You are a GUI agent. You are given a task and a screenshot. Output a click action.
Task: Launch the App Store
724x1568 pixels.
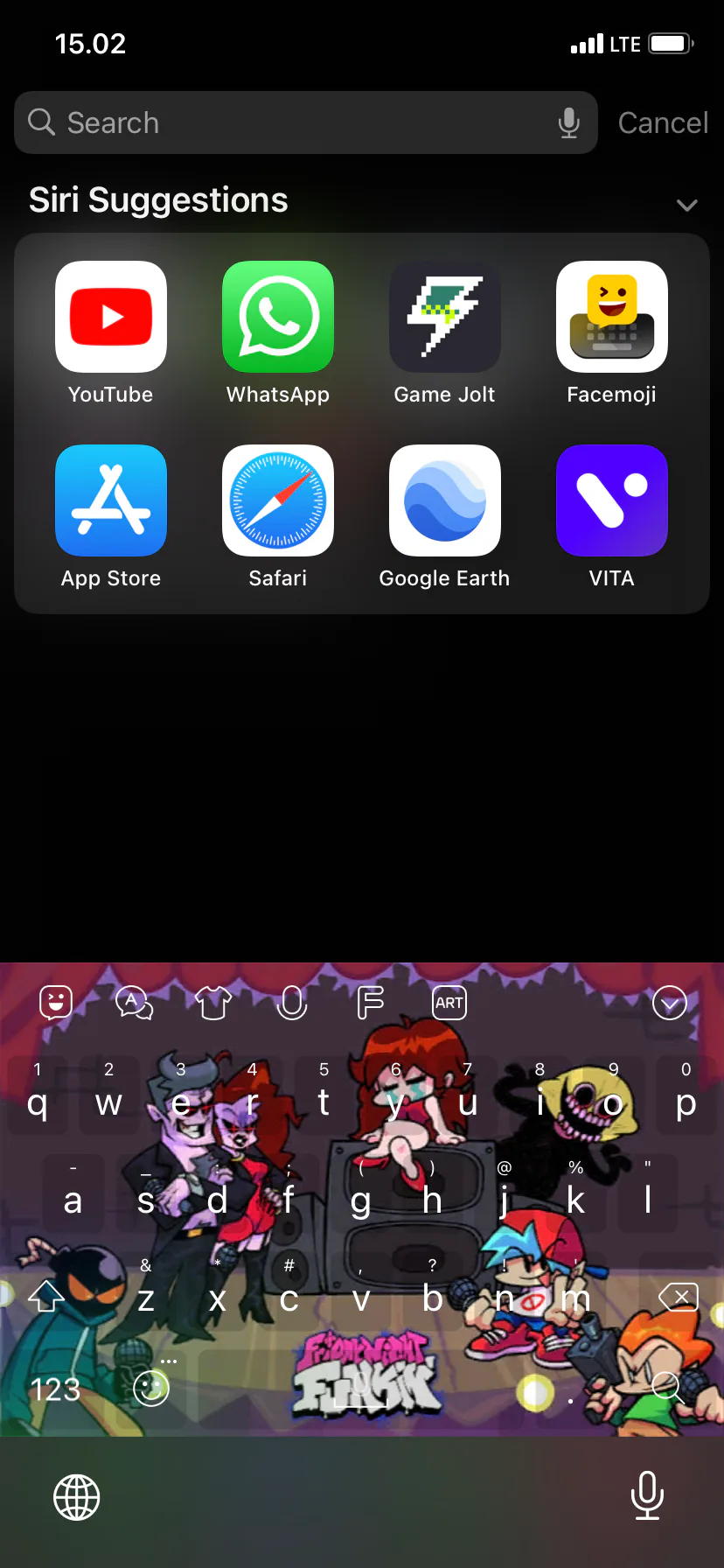coord(111,500)
